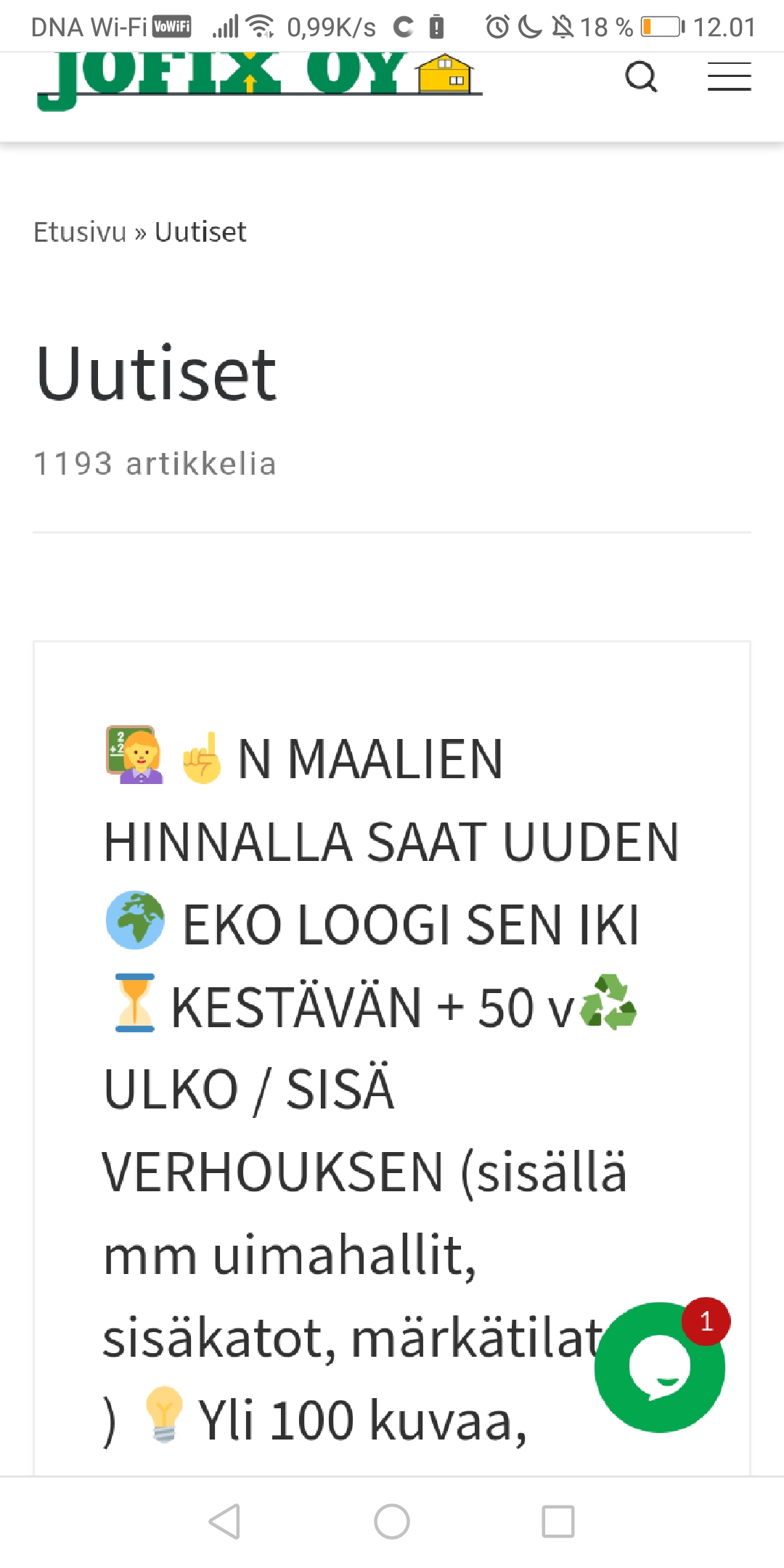Open the hamburger menu

[729, 76]
